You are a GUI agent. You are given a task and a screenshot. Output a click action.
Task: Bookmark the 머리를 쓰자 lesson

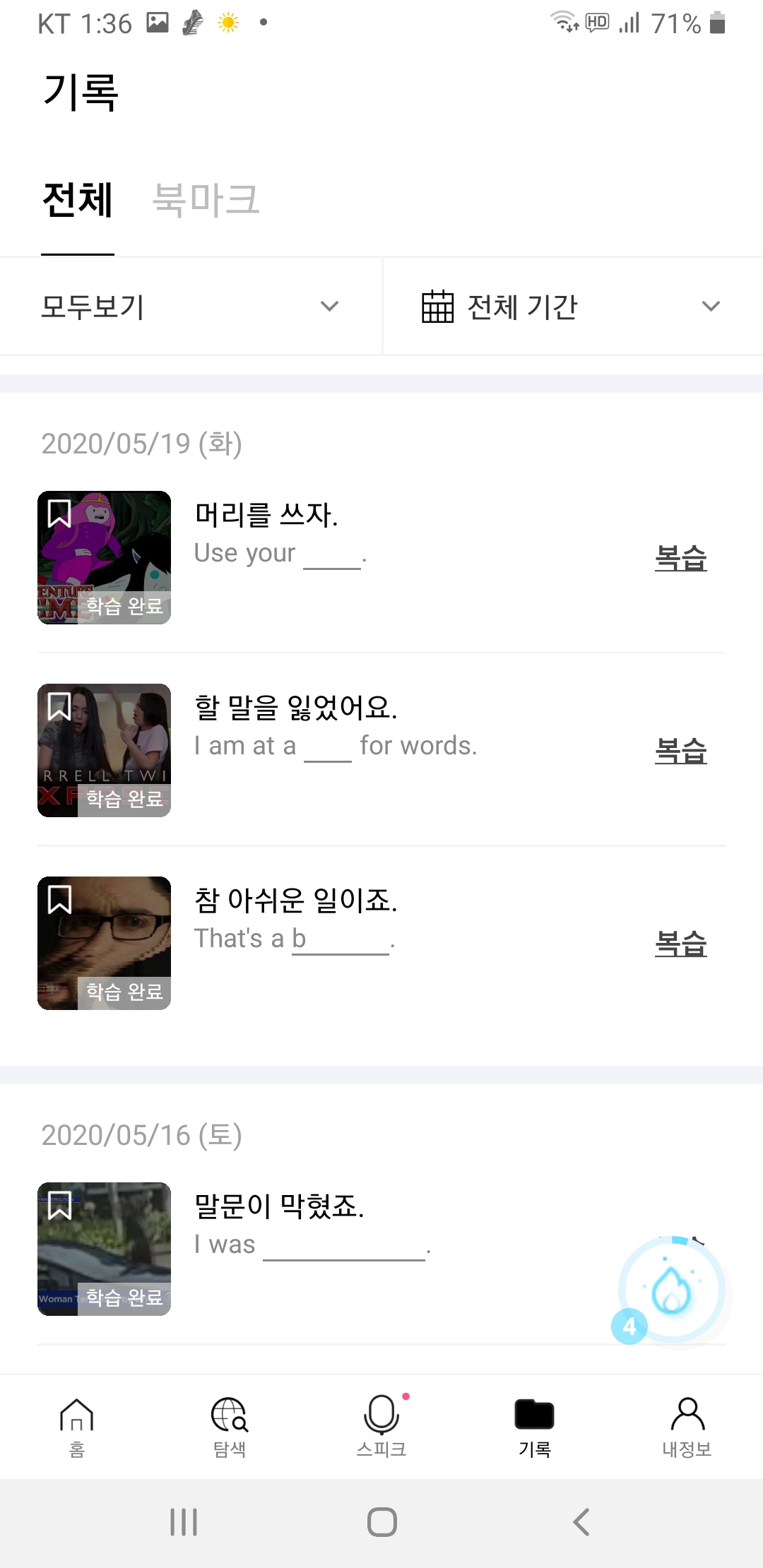[x=59, y=513]
